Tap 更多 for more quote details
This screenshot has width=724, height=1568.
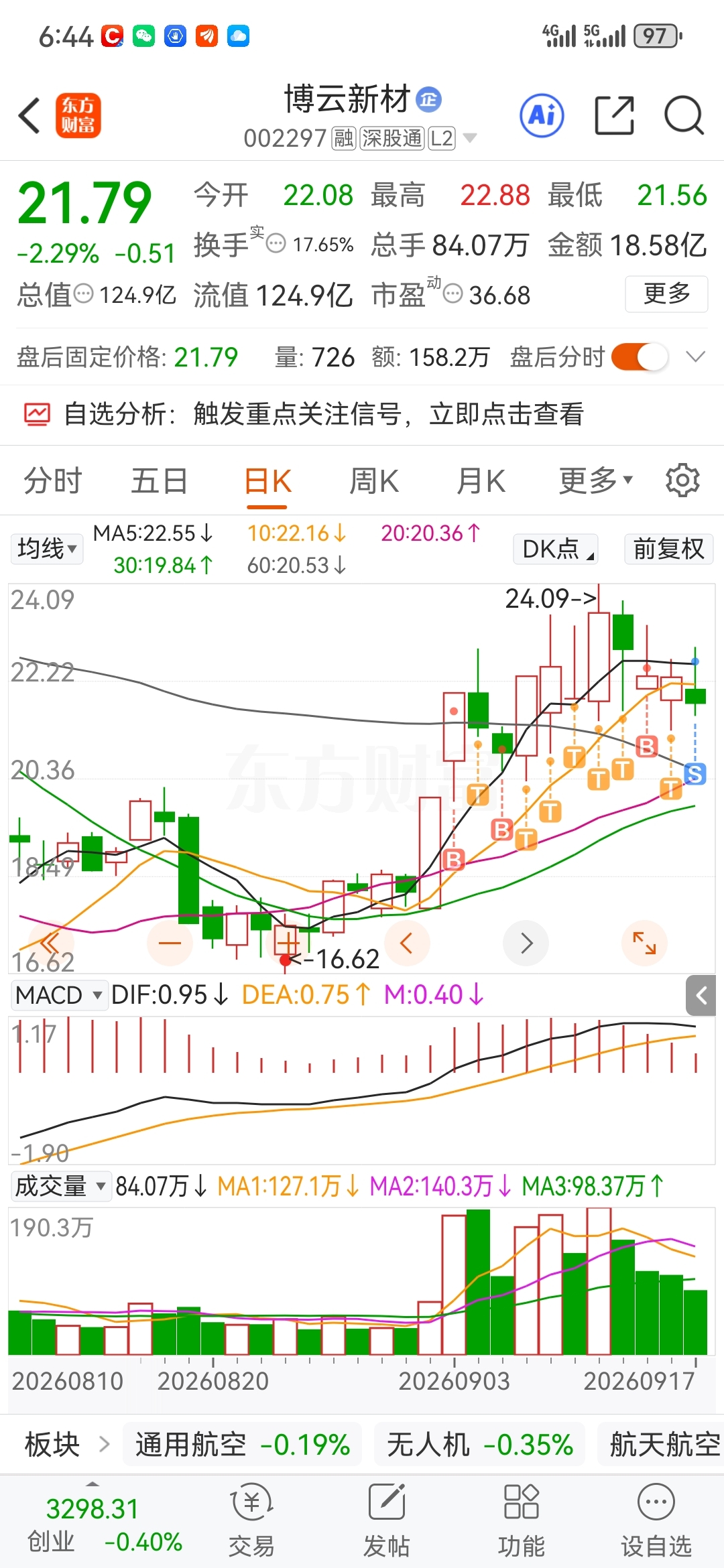click(x=666, y=293)
